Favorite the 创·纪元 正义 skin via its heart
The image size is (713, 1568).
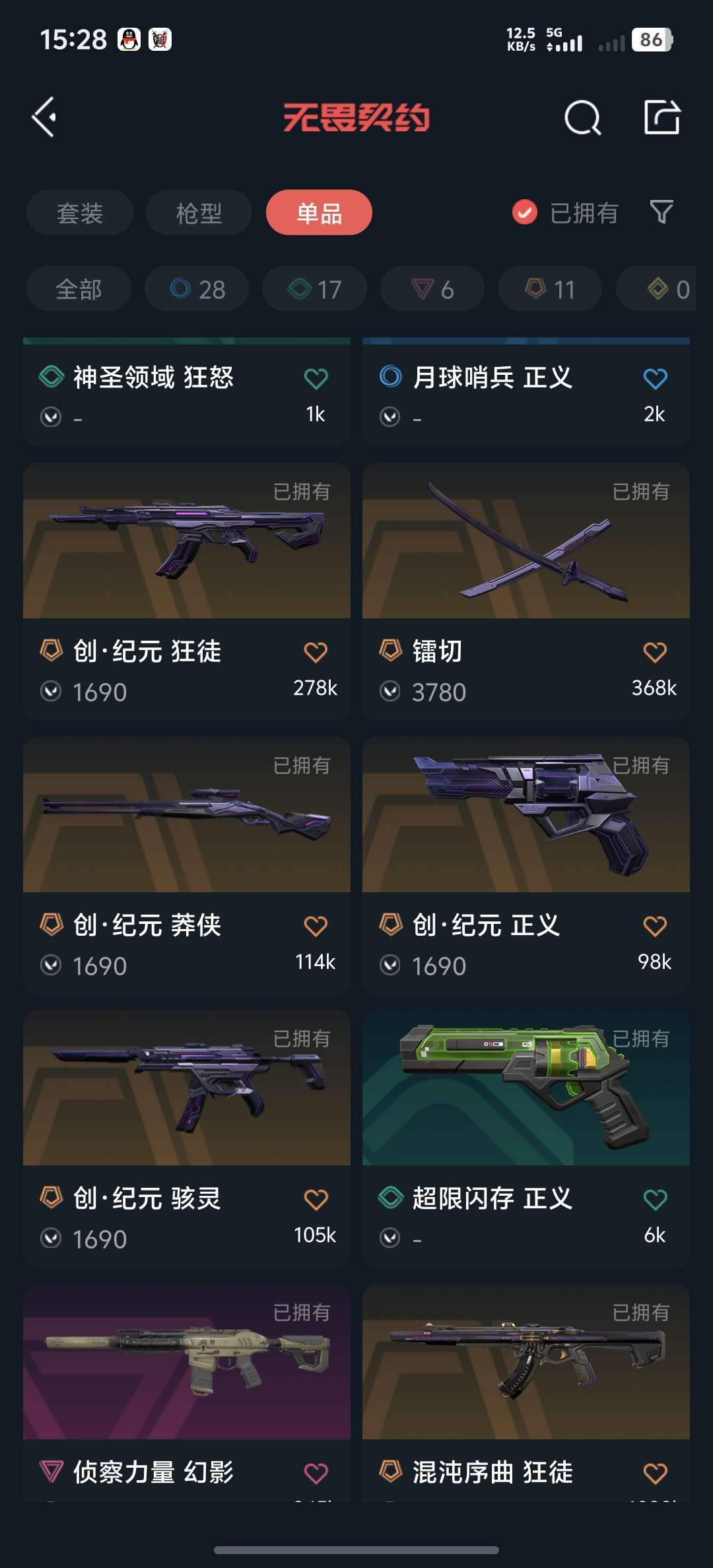point(655,926)
